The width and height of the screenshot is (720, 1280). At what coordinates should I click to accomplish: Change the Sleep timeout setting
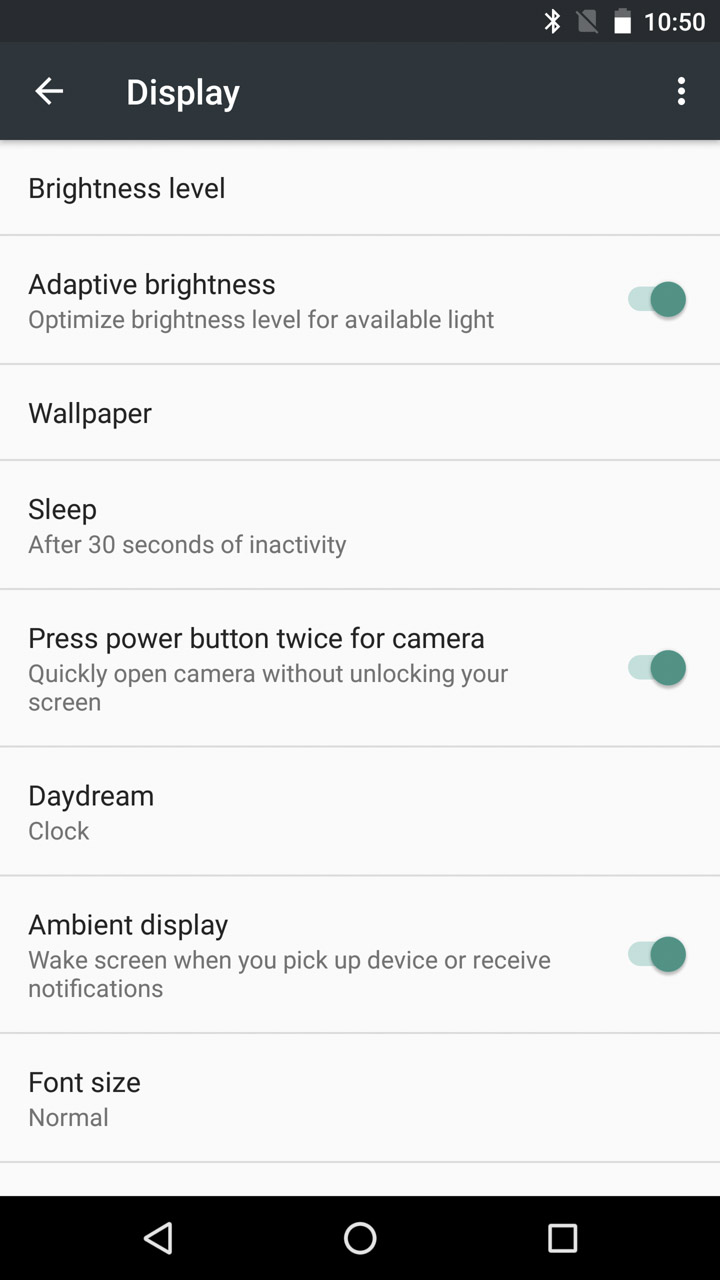360,525
